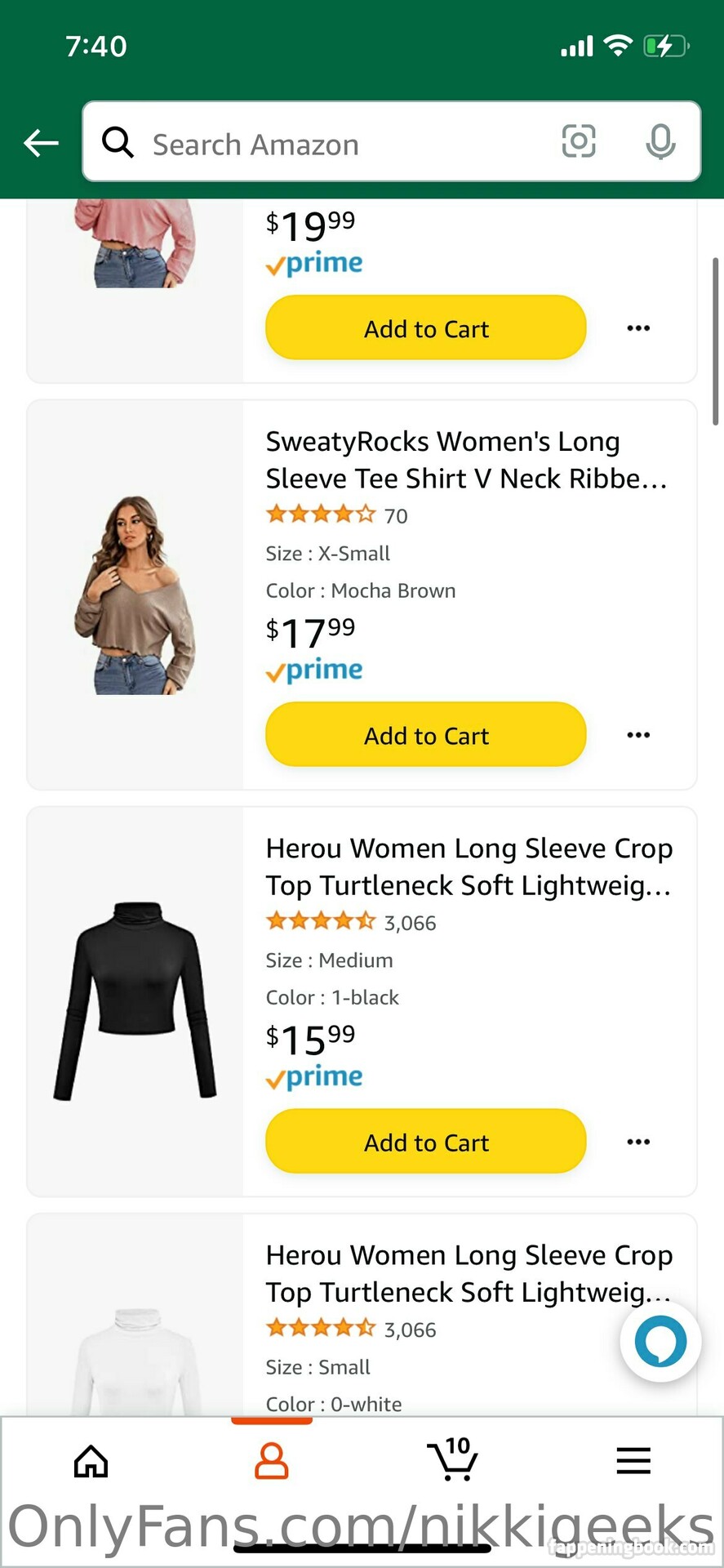
Task: Open more options for the $19.99 item
Action: coord(638,328)
